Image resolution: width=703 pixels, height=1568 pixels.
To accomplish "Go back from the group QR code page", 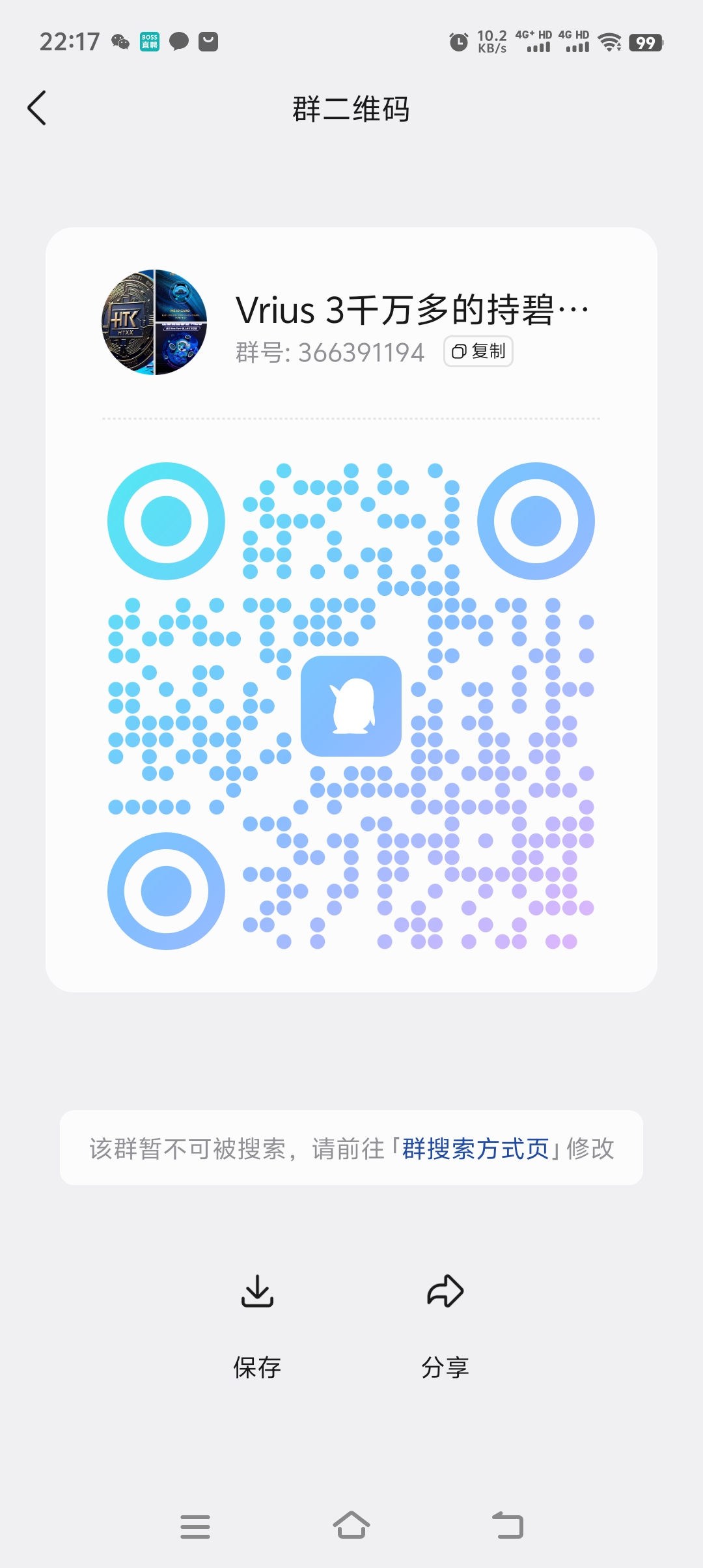I will click(x=37, y=108).
